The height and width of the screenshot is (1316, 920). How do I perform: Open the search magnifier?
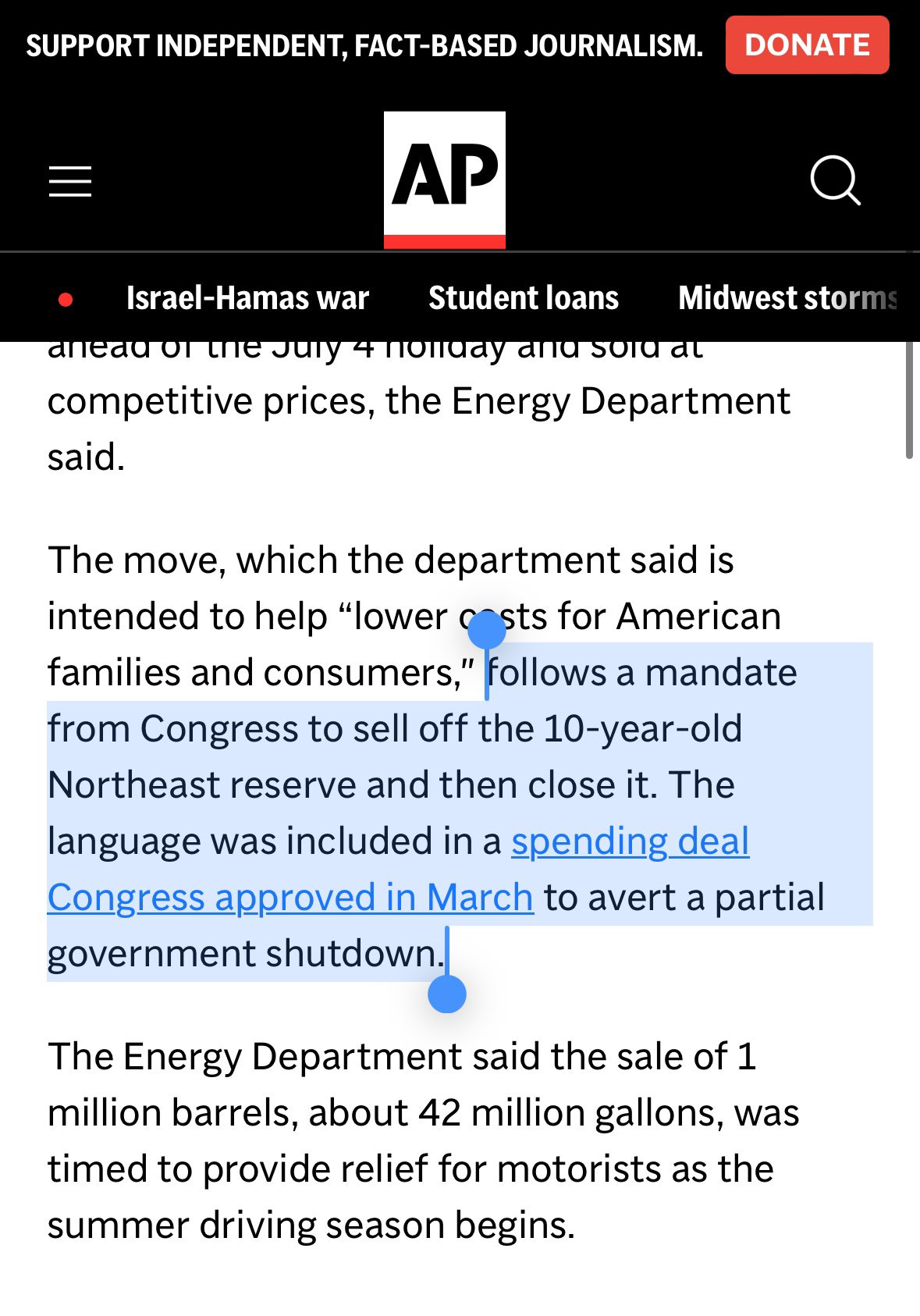tap(835, 180)
